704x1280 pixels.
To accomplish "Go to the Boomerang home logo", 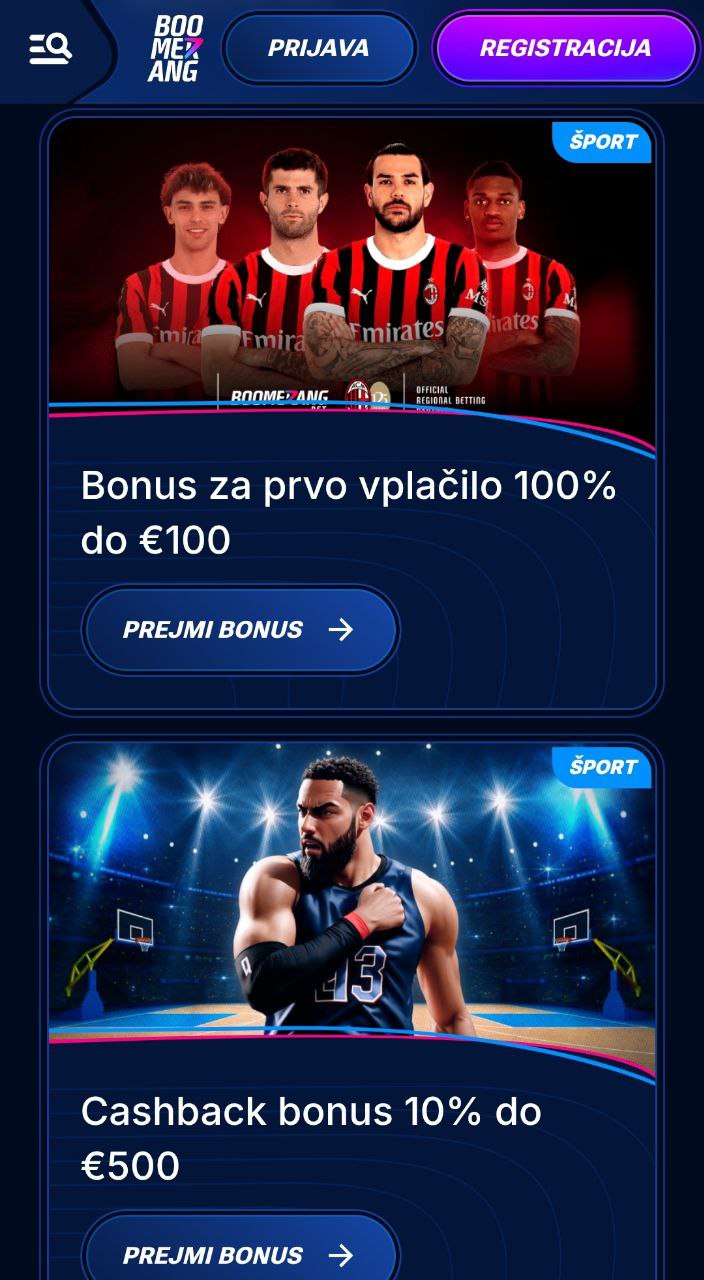I will (x=175, y=48).
